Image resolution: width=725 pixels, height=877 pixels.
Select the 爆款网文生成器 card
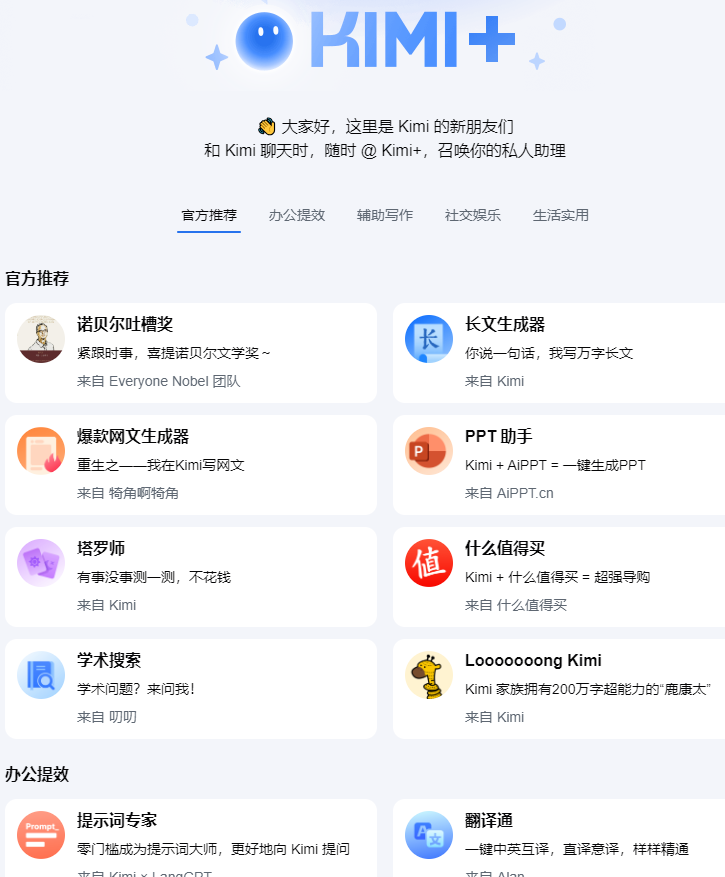click(191, 464)
